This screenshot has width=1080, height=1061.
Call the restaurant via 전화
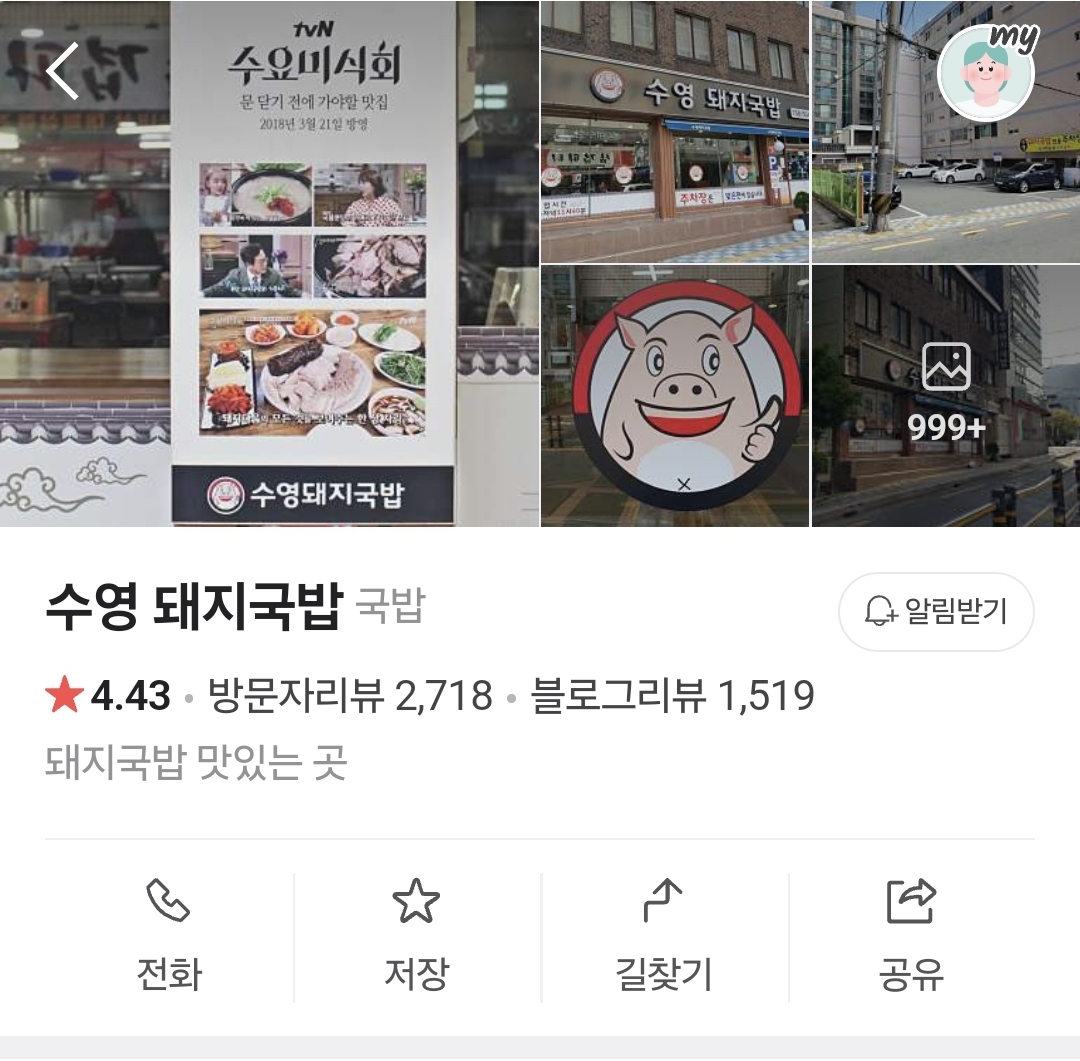point(169,936)
